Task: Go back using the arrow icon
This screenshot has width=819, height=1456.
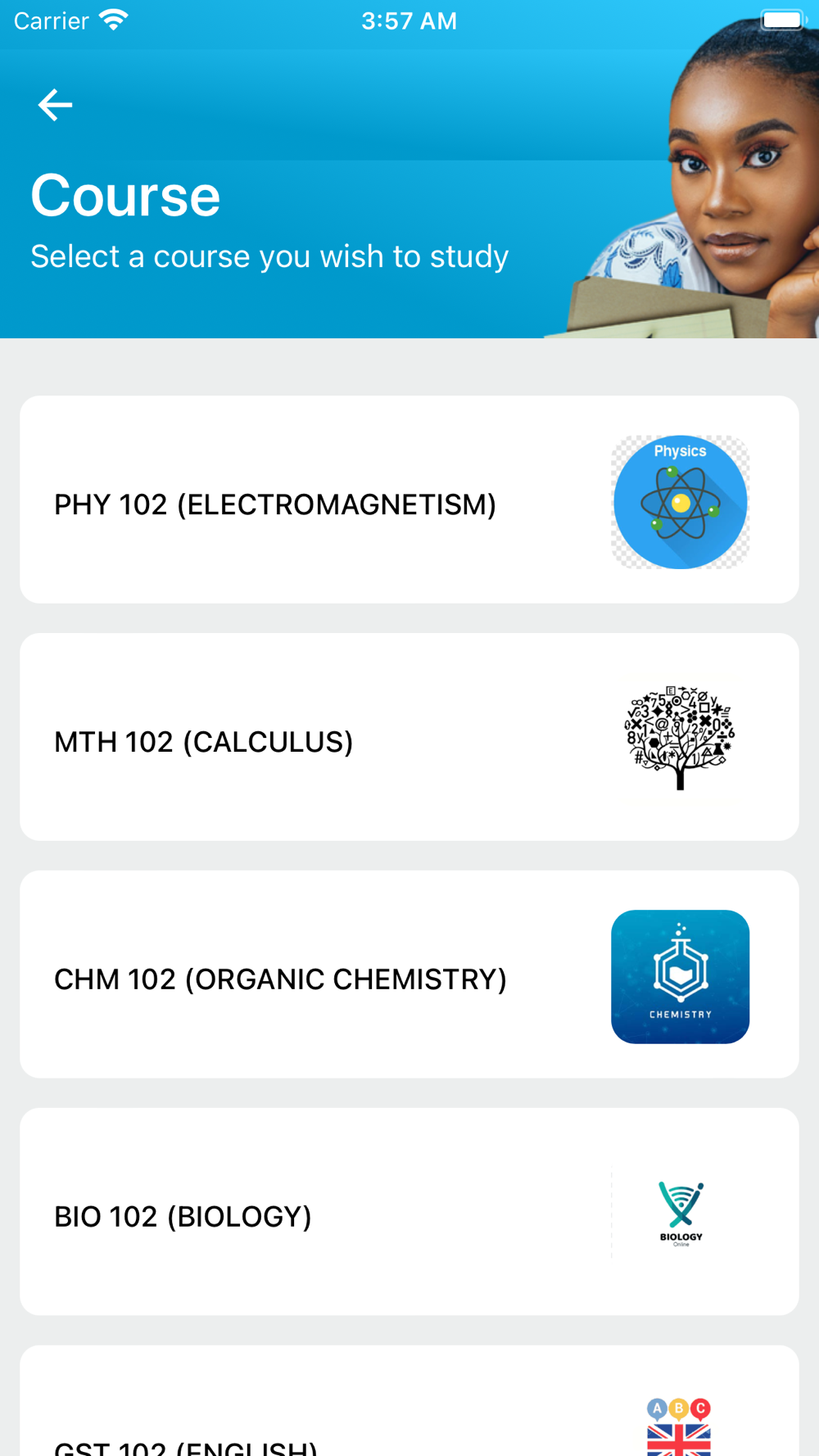Action: click(x=55, y=105)
